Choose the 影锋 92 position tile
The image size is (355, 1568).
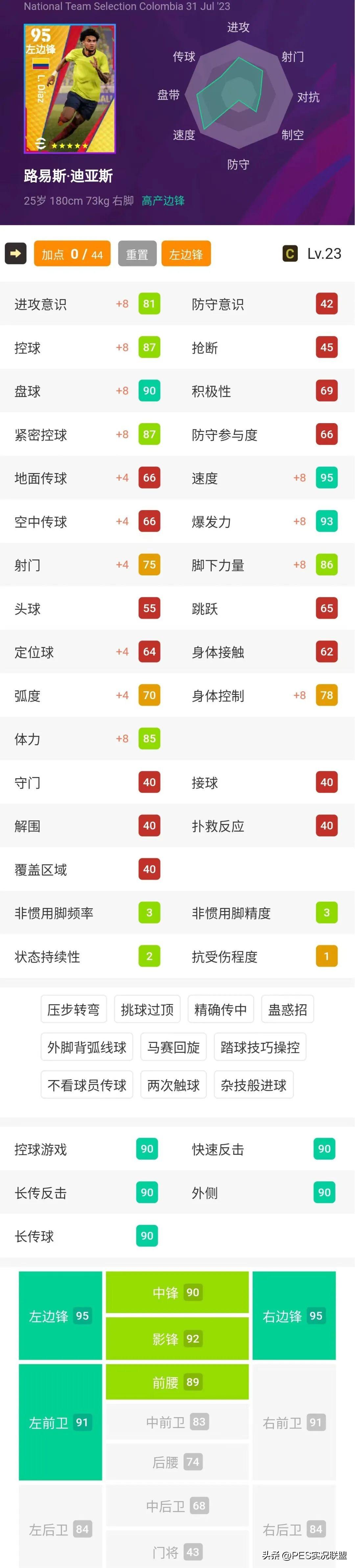[x=177, y=1338]
